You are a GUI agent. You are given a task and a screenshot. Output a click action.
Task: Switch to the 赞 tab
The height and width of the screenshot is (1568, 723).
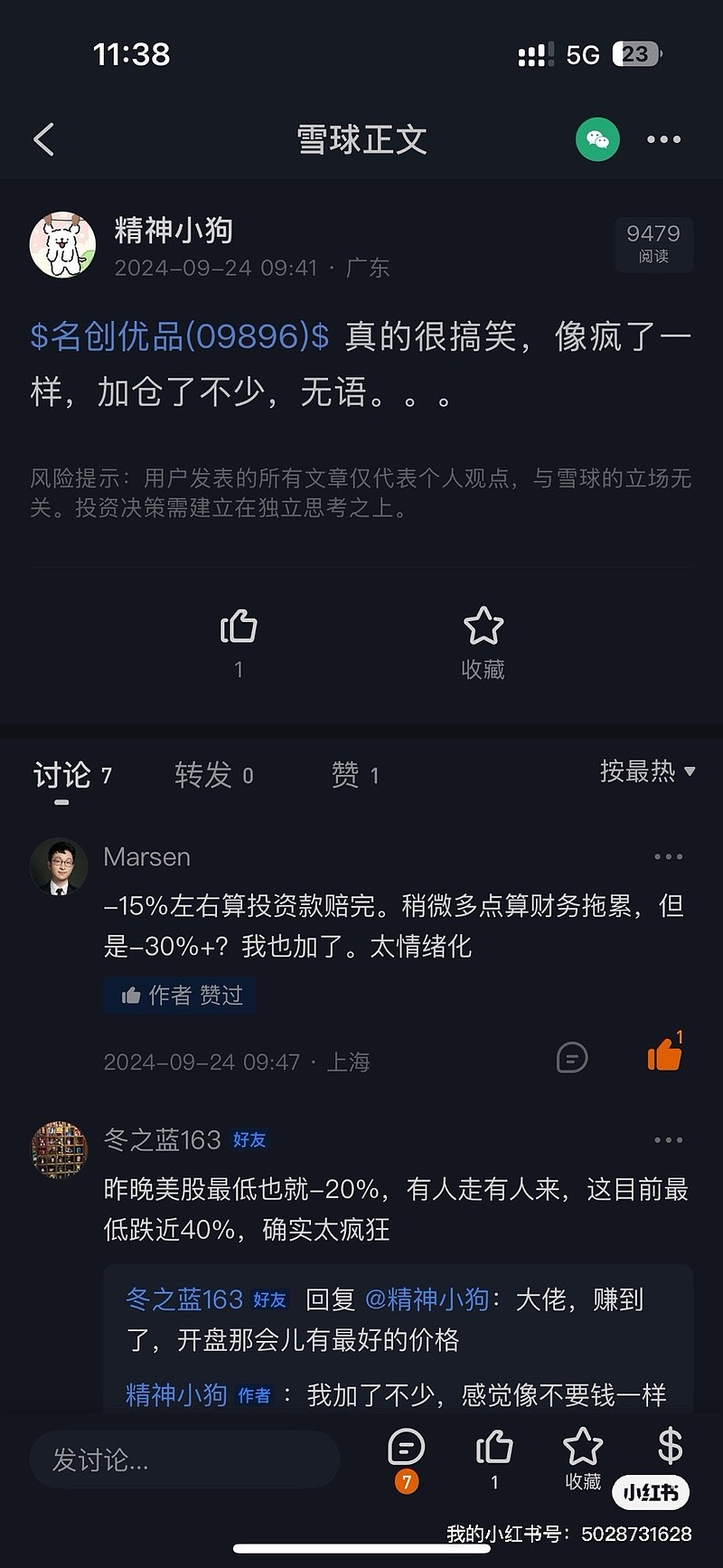[x=355, y=775]
